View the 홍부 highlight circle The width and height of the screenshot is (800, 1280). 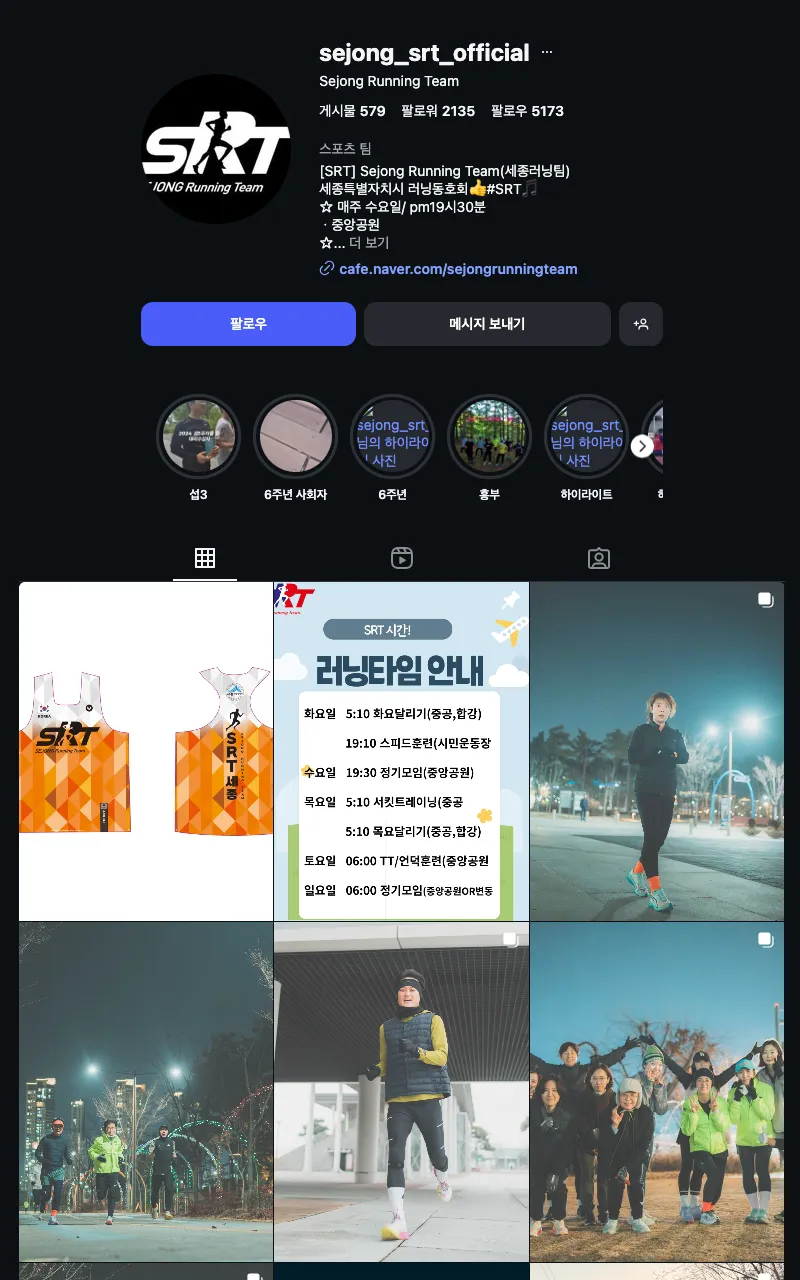(x=489, y=436)
